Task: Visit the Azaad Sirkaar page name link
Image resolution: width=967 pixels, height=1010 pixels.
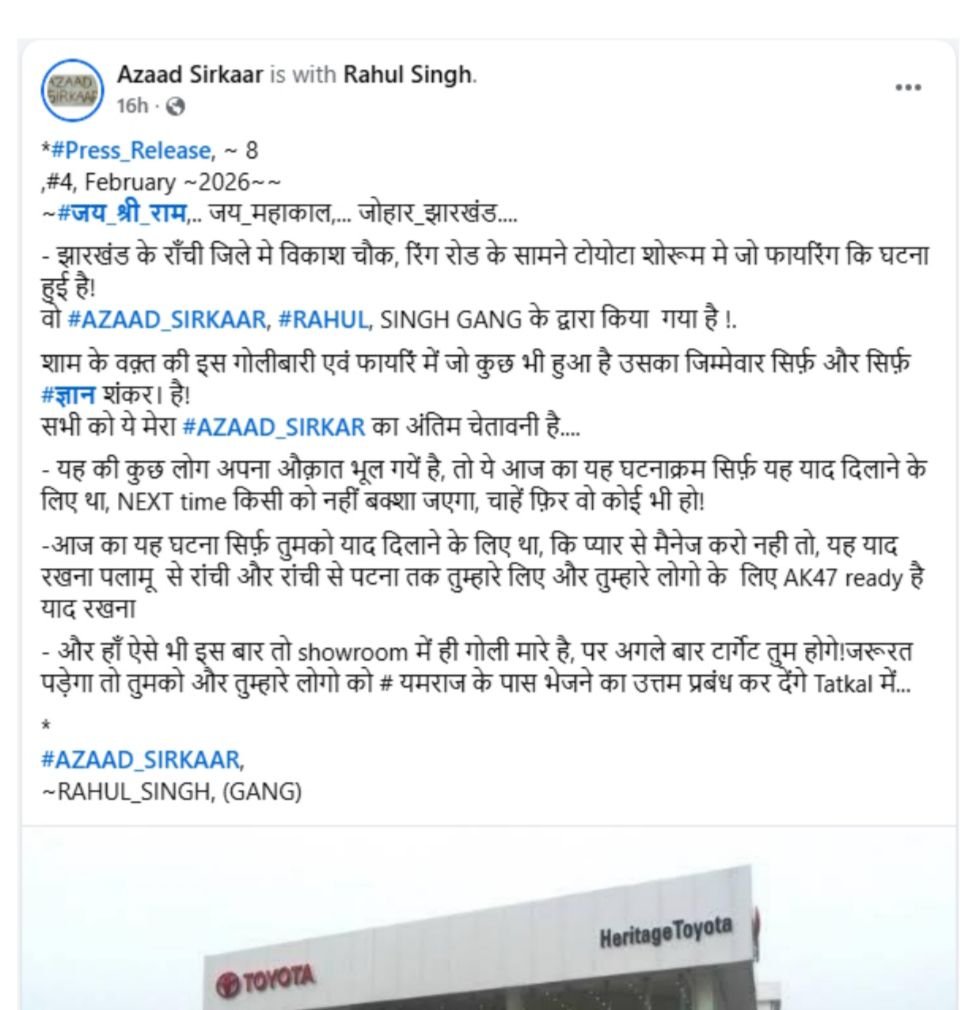Action: (191, 75)
